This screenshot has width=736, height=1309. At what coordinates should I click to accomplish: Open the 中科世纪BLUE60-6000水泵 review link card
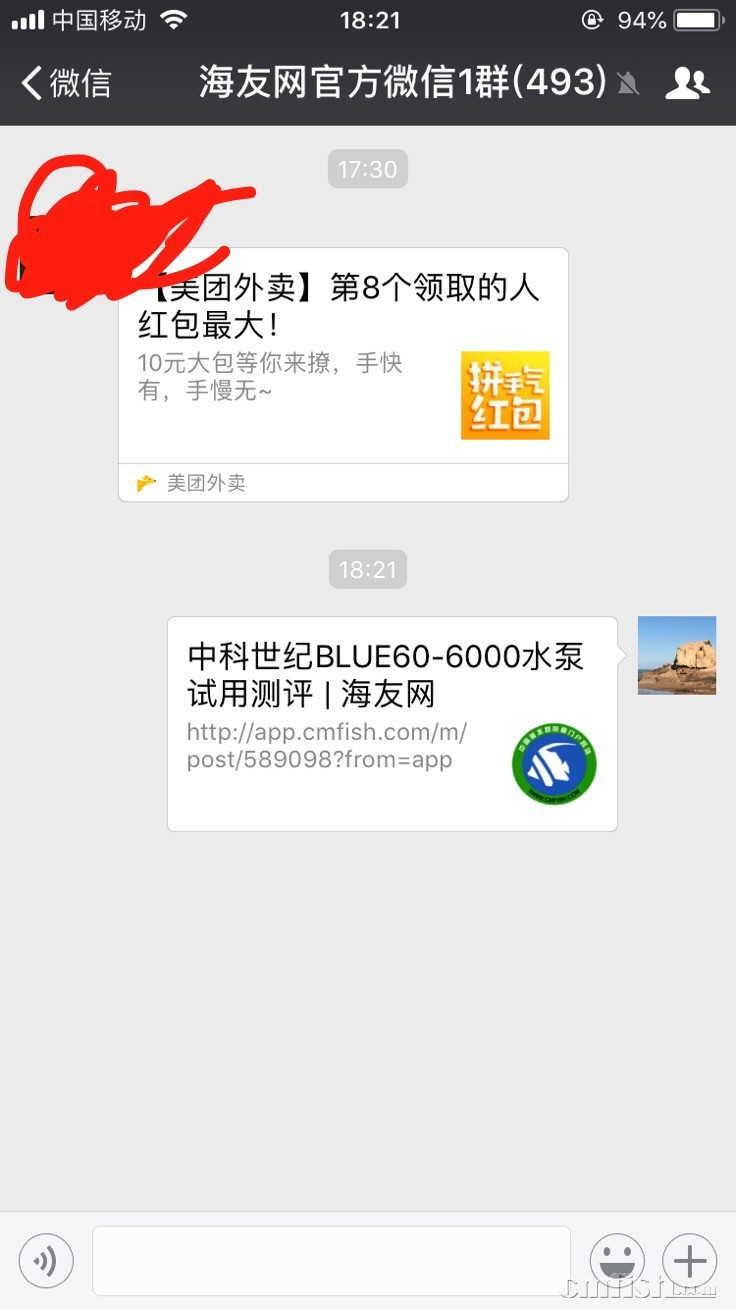[x=391, y=723]
